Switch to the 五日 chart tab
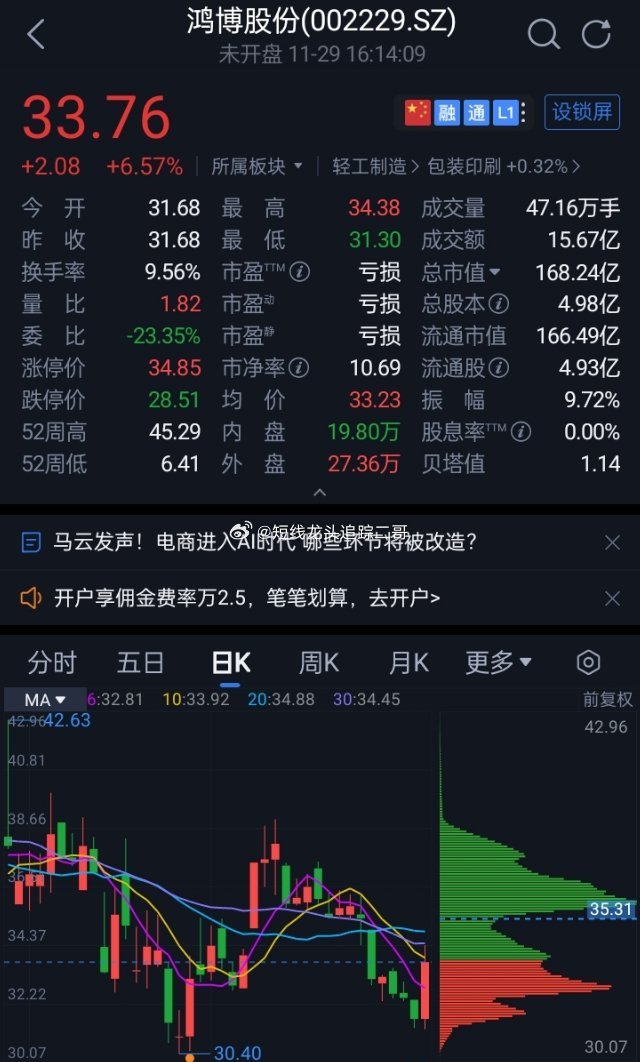Screen dimensions: 640x1062 point(140,662)
